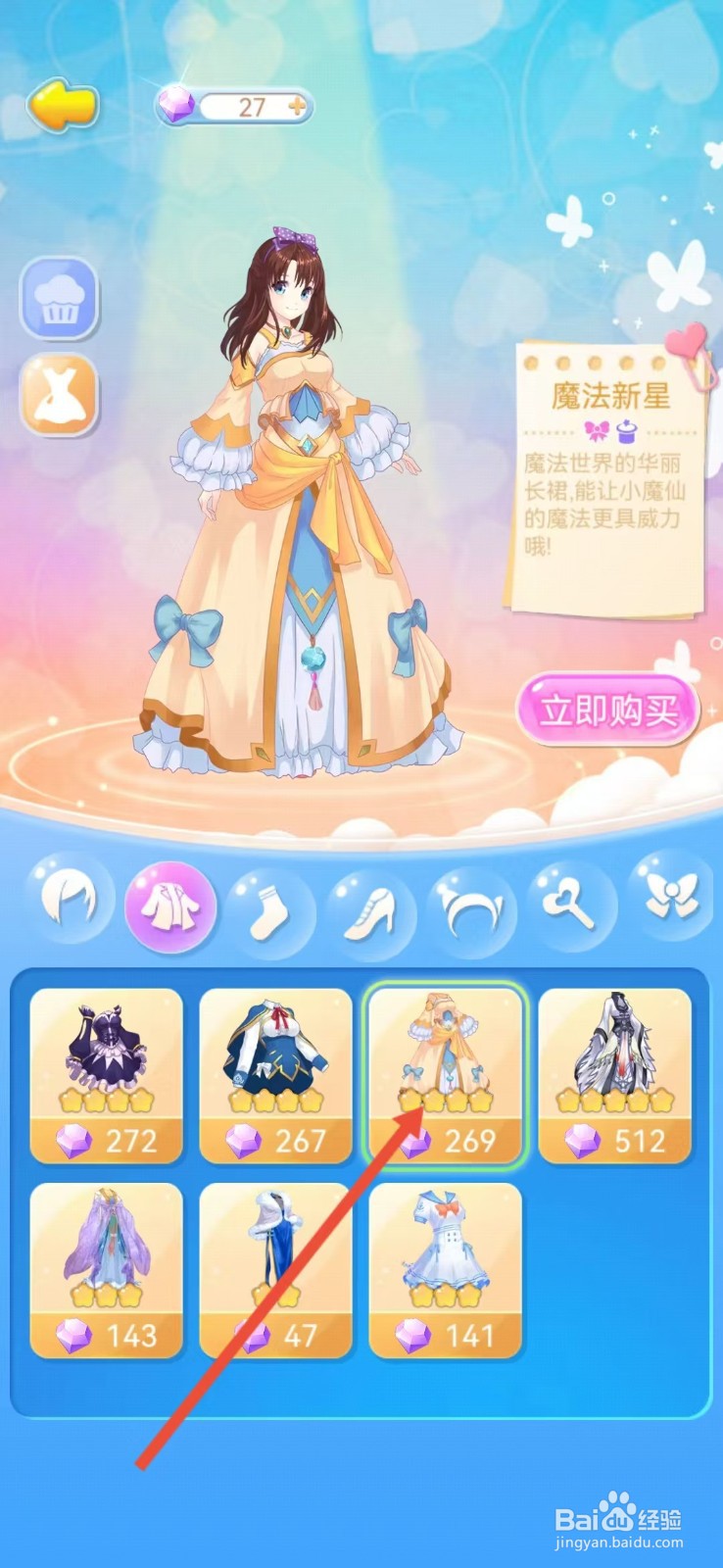
Task: Choose the blue qipao costing 47 gems
Action: 275,1269
